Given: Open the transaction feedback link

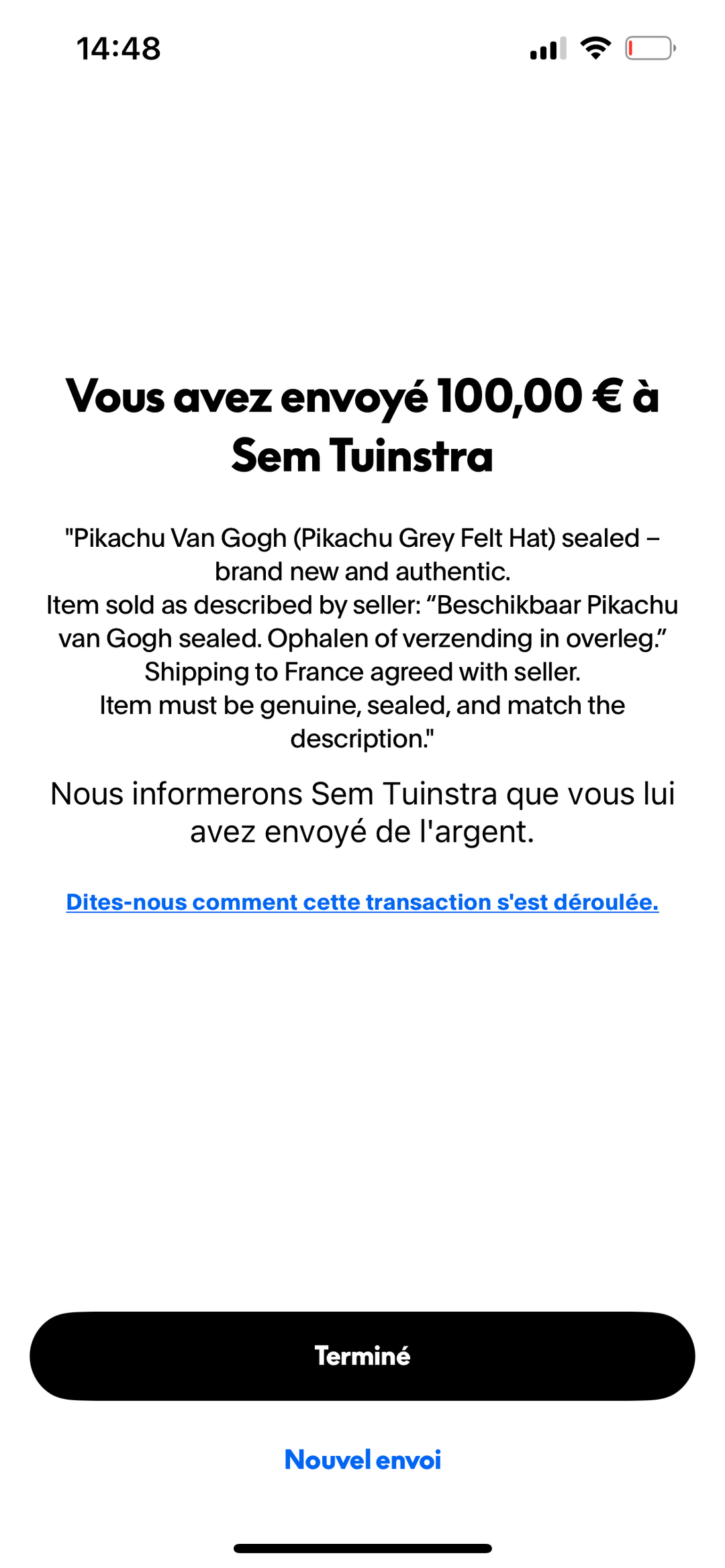Looking at the screenshot, I should tap(362, 902).
